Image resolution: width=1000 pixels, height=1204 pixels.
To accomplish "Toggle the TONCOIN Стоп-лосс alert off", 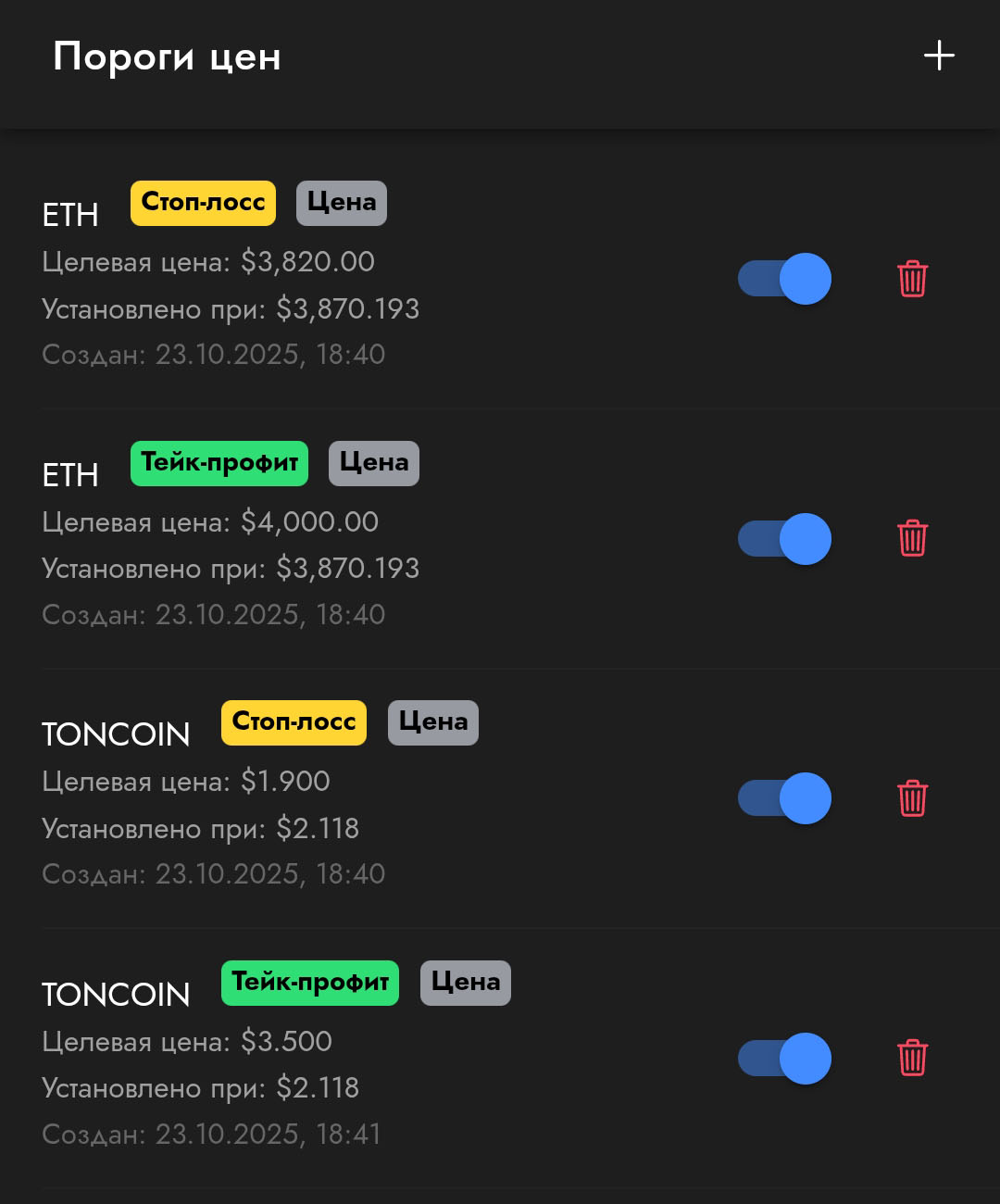I will (x=782, y=798).
